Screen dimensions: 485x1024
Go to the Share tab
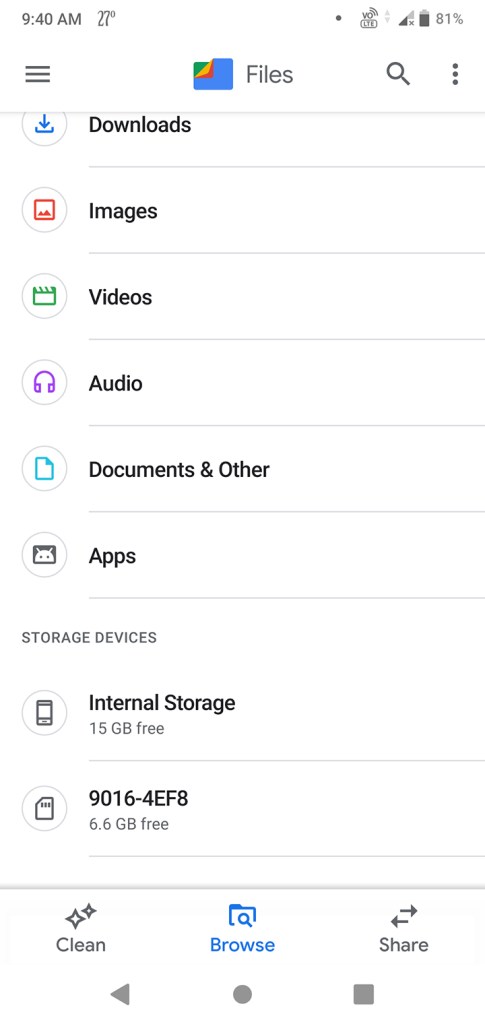pyautogui.click(x=403, y=928)
